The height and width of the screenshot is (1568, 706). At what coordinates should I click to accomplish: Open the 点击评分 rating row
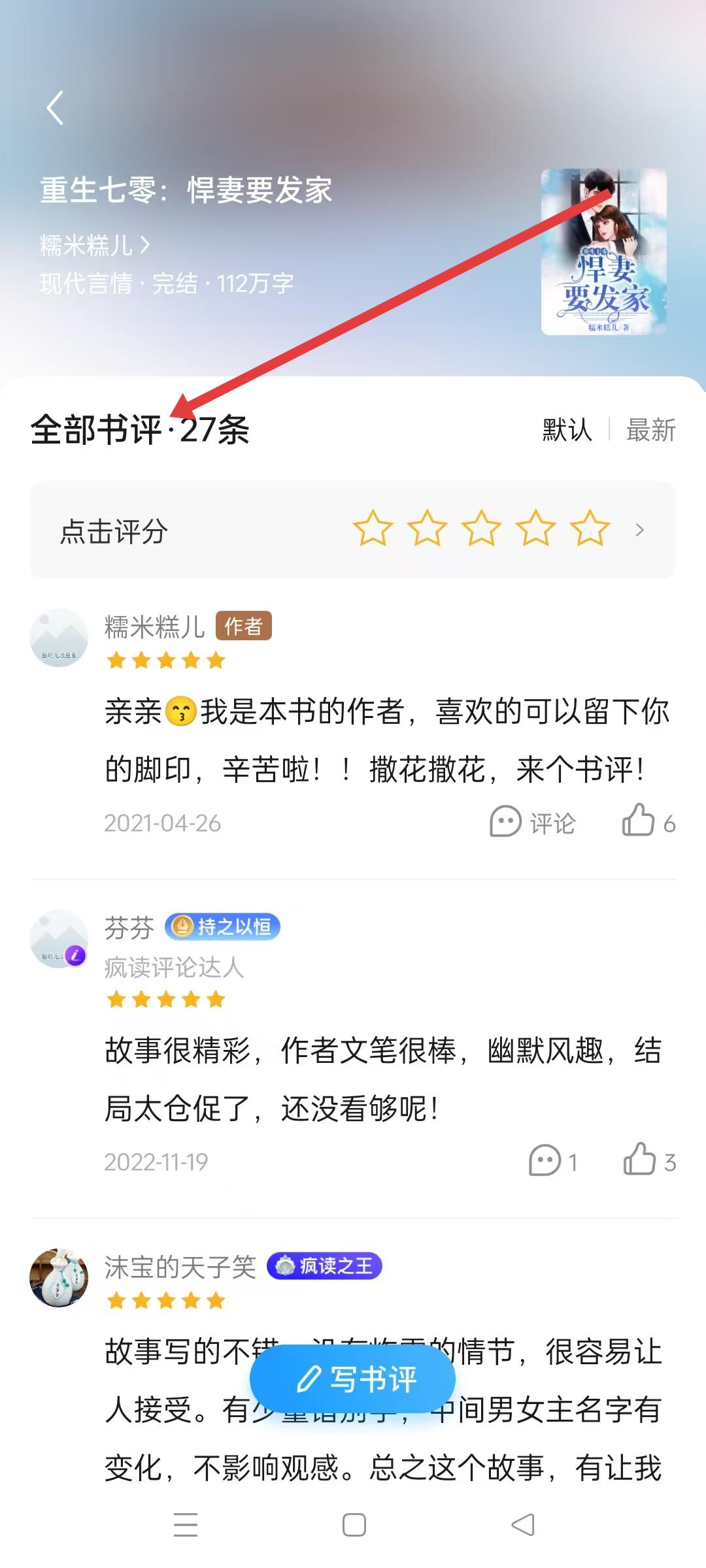tap(353, 530)
